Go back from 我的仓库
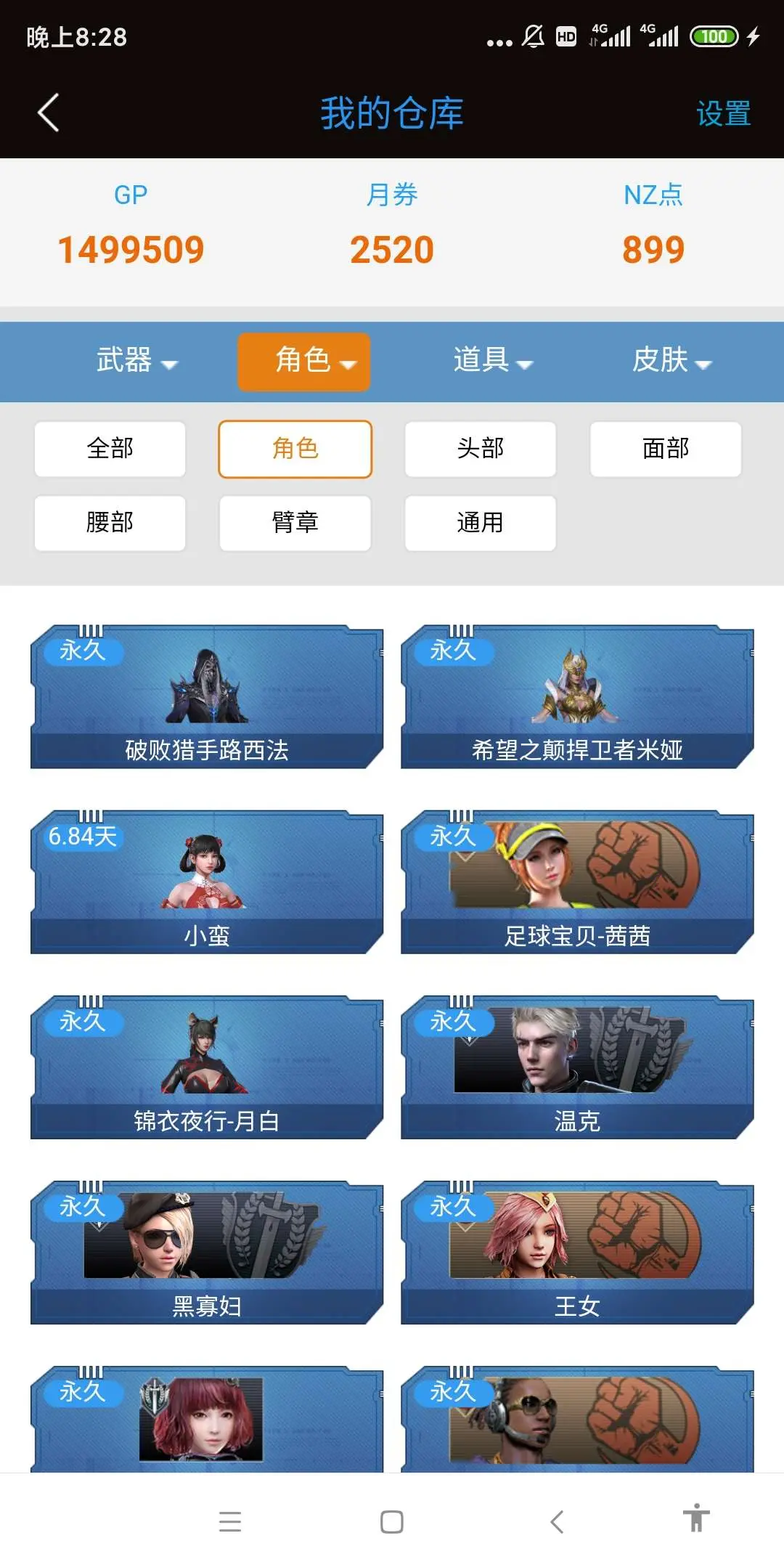784x1567 pixels. tap(48, 113)
